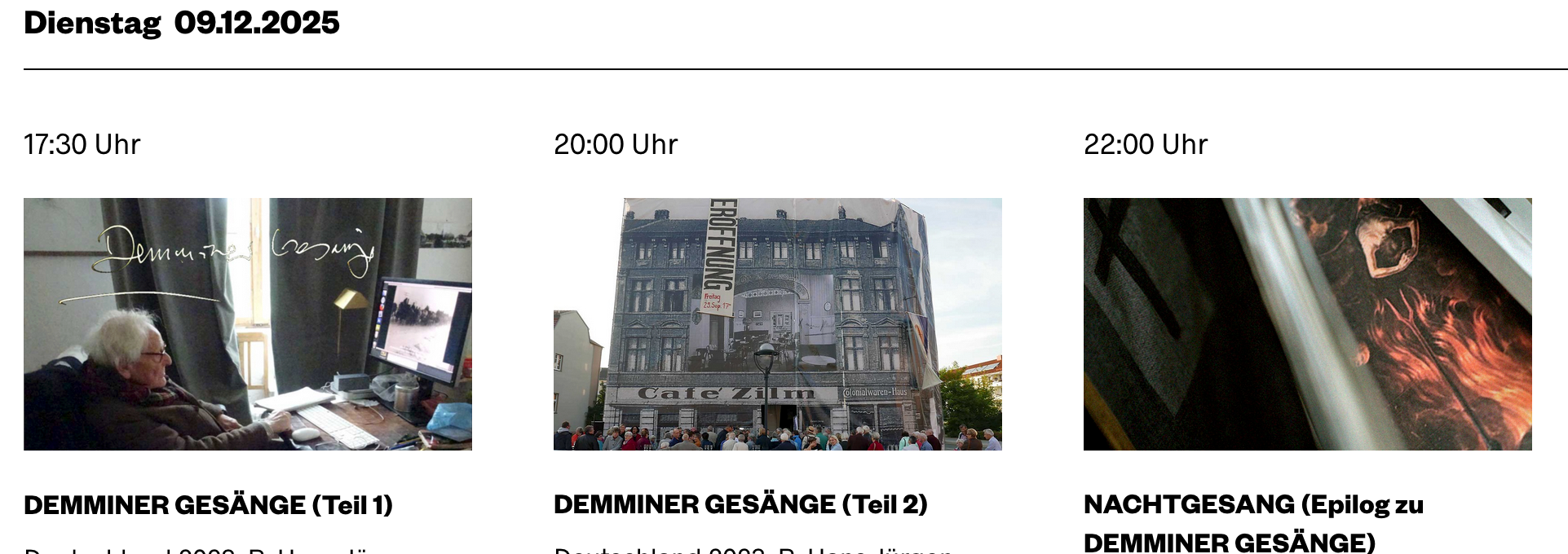This screenshot has height=554, width=1568.
Task: Open DEMMINER GESÄNGE (Teil 1) title link
Action: [208, 505]
